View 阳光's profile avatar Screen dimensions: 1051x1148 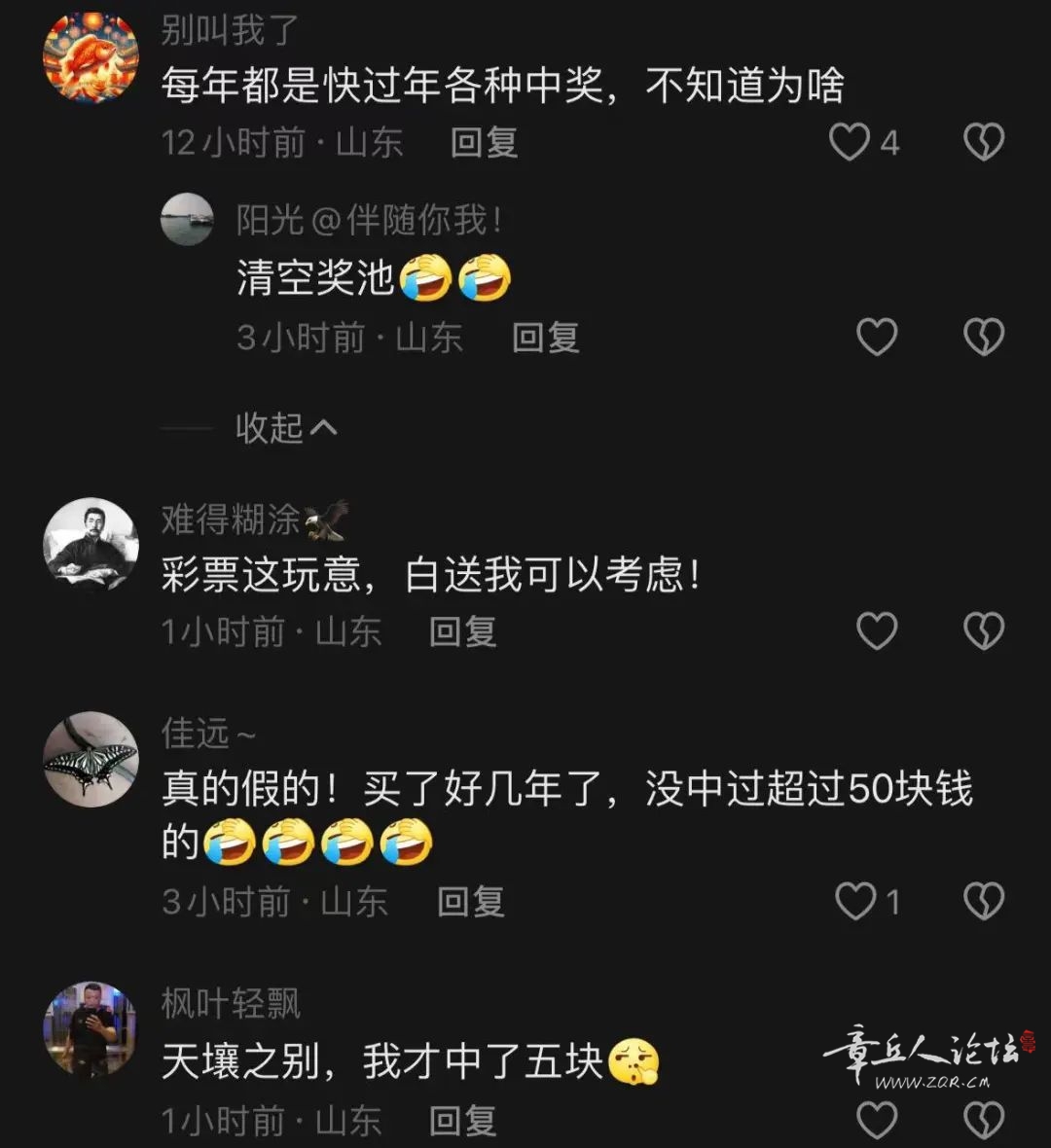coord(187,219)
